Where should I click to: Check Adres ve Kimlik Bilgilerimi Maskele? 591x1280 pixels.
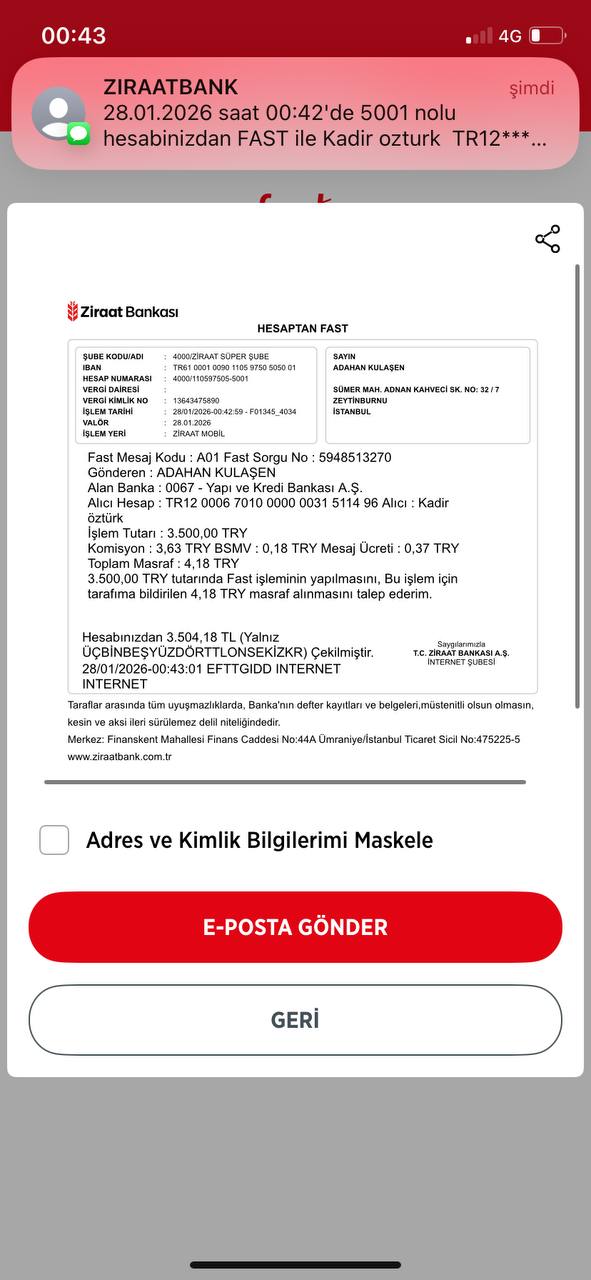click(x=54, y=840)
